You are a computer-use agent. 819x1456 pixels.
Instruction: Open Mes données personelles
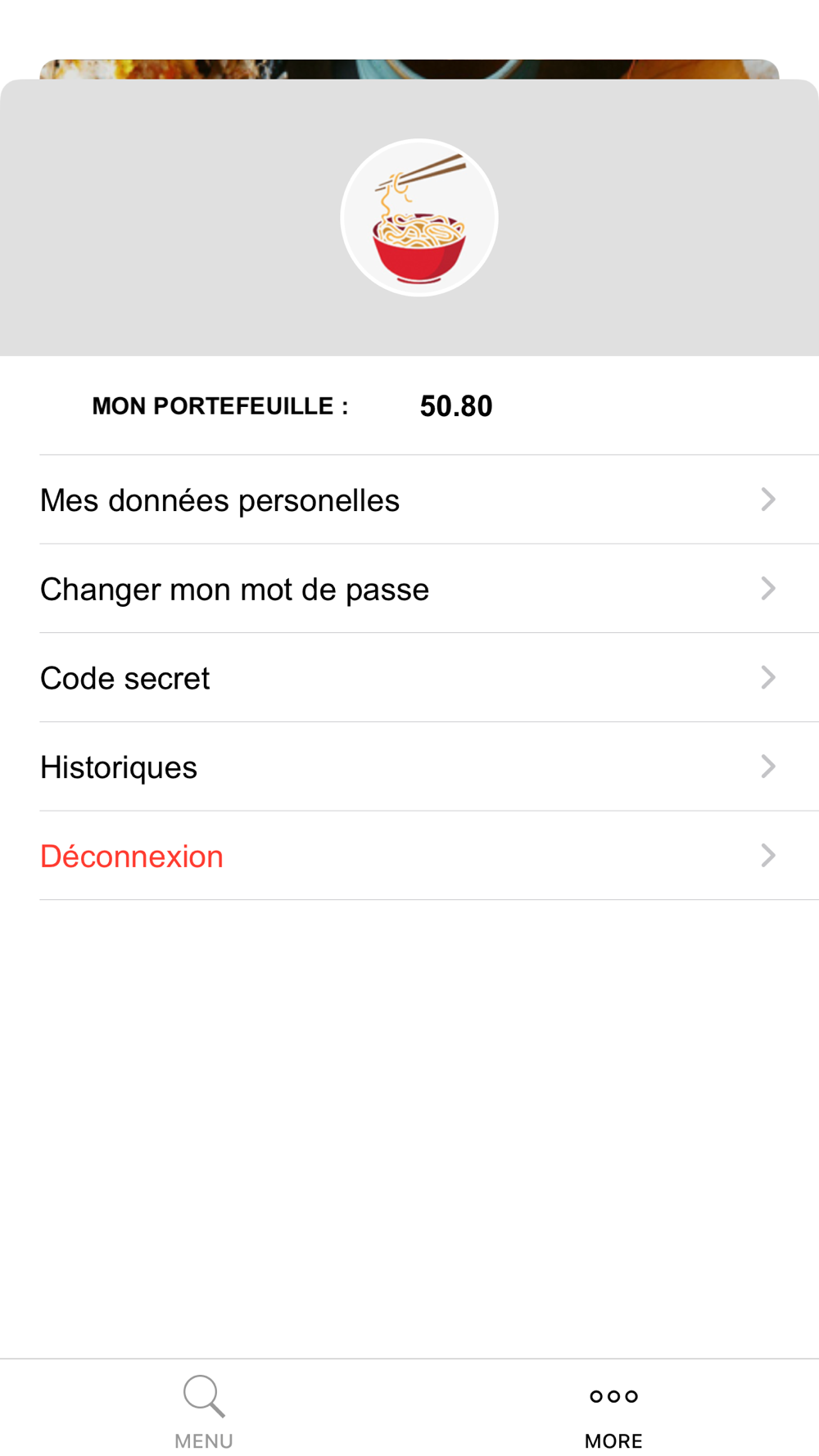(x=409, y=500)
